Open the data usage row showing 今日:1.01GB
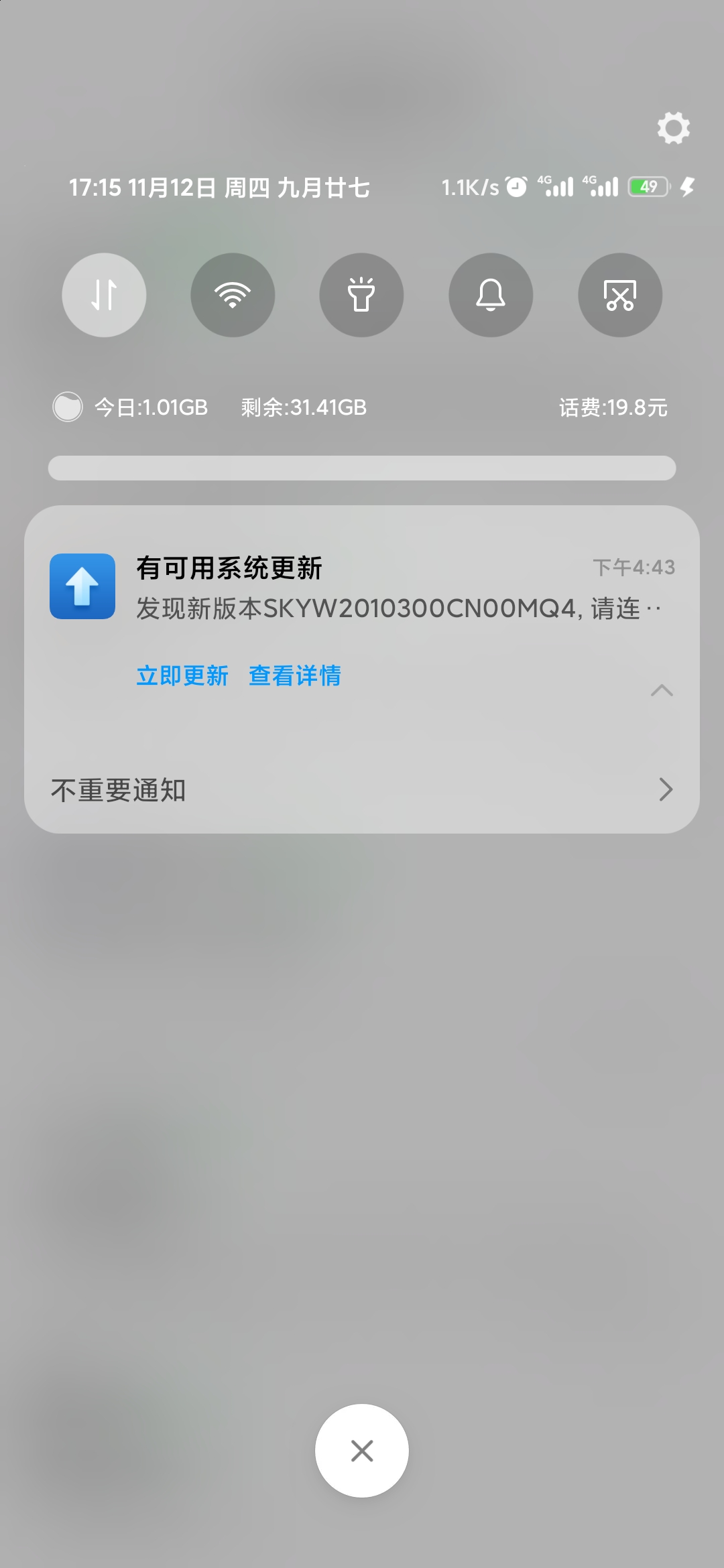 [362, 407]
